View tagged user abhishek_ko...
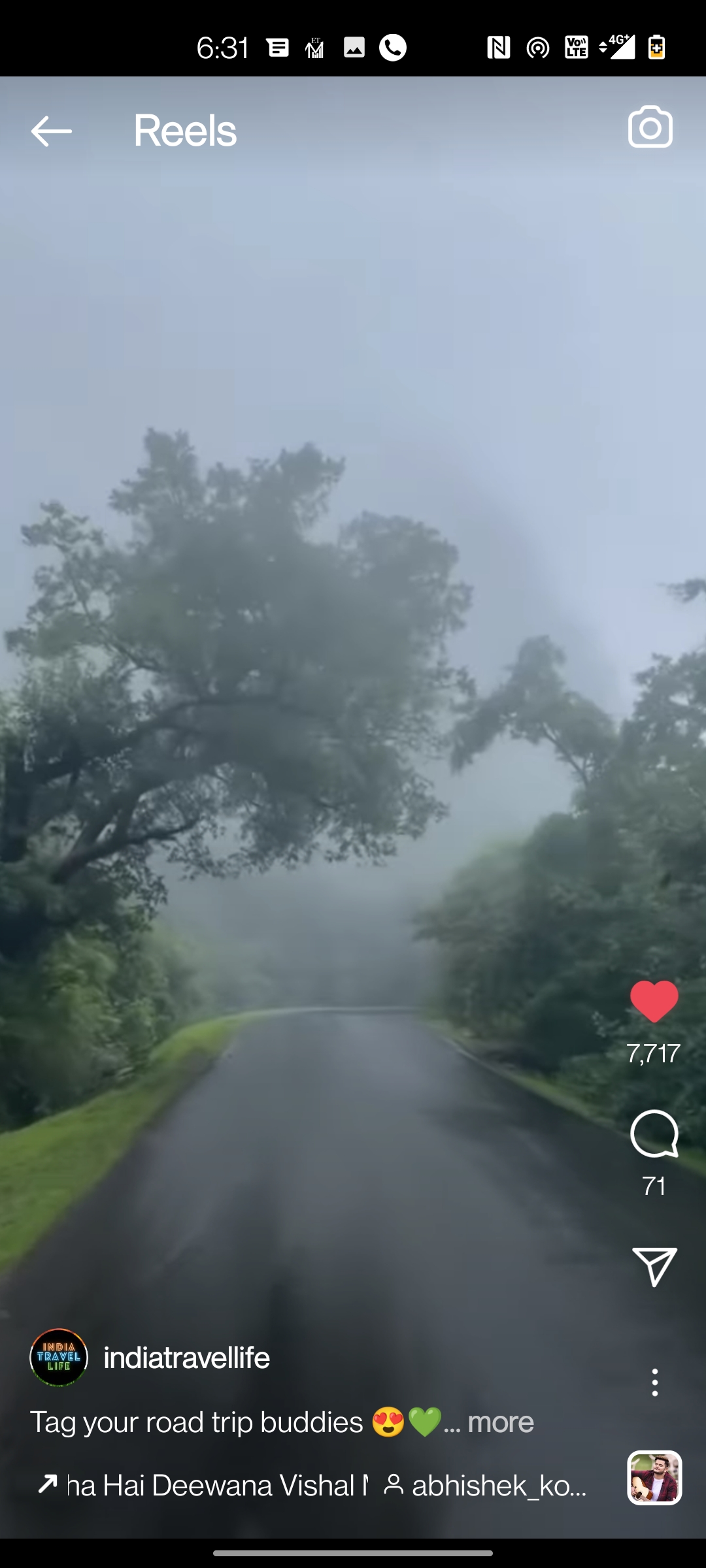The width and height of the screenshot is (706, 1568). [x=487, y=1486]
